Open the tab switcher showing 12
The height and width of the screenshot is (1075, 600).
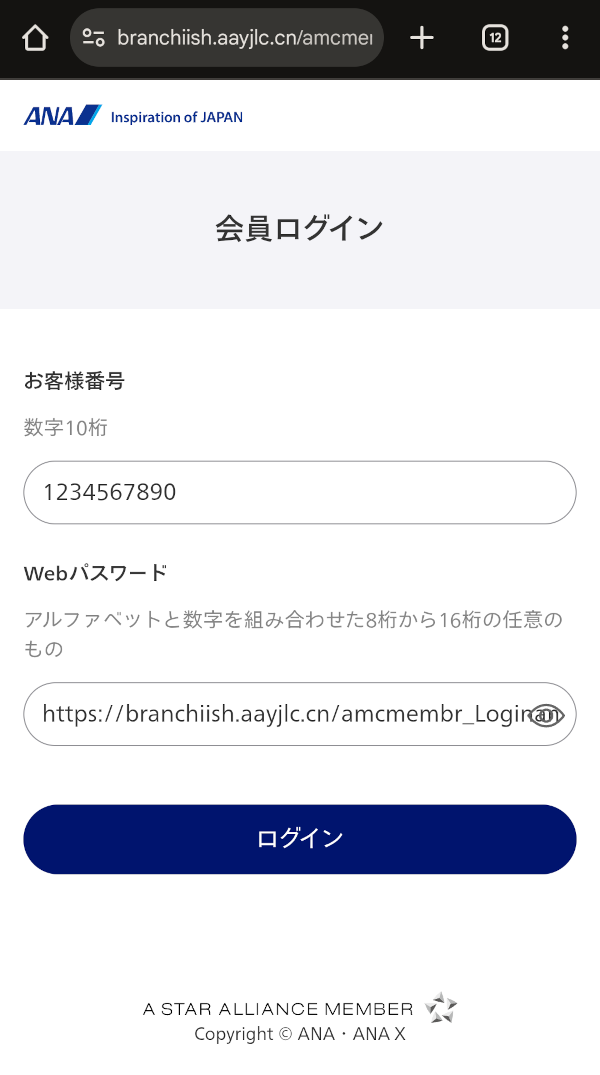pos(495,38)
